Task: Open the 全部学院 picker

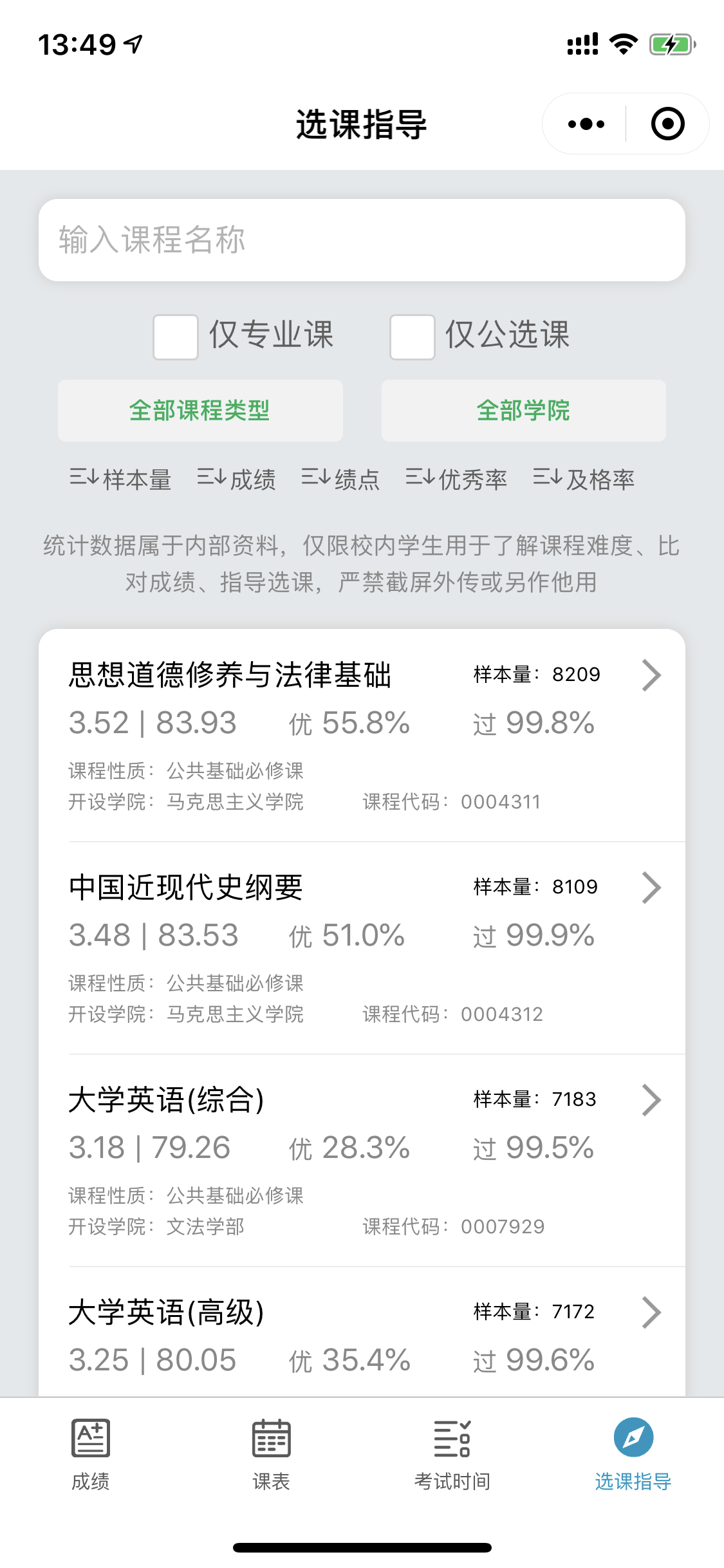Action: coord(523,411)
